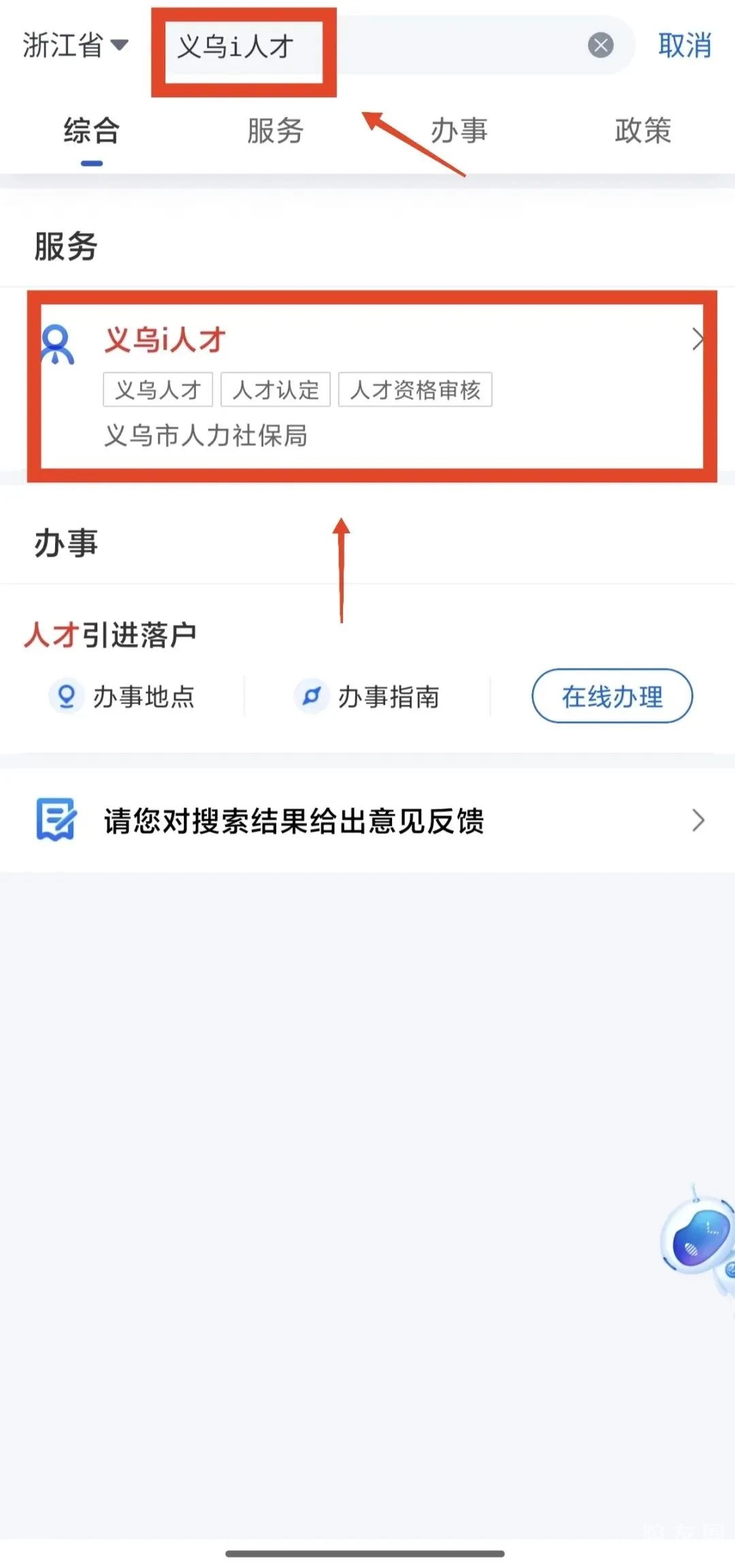Switch to the 政策 tab
Image resolution: width=735 pixels, height=1568 pixels.
[642, 131]
